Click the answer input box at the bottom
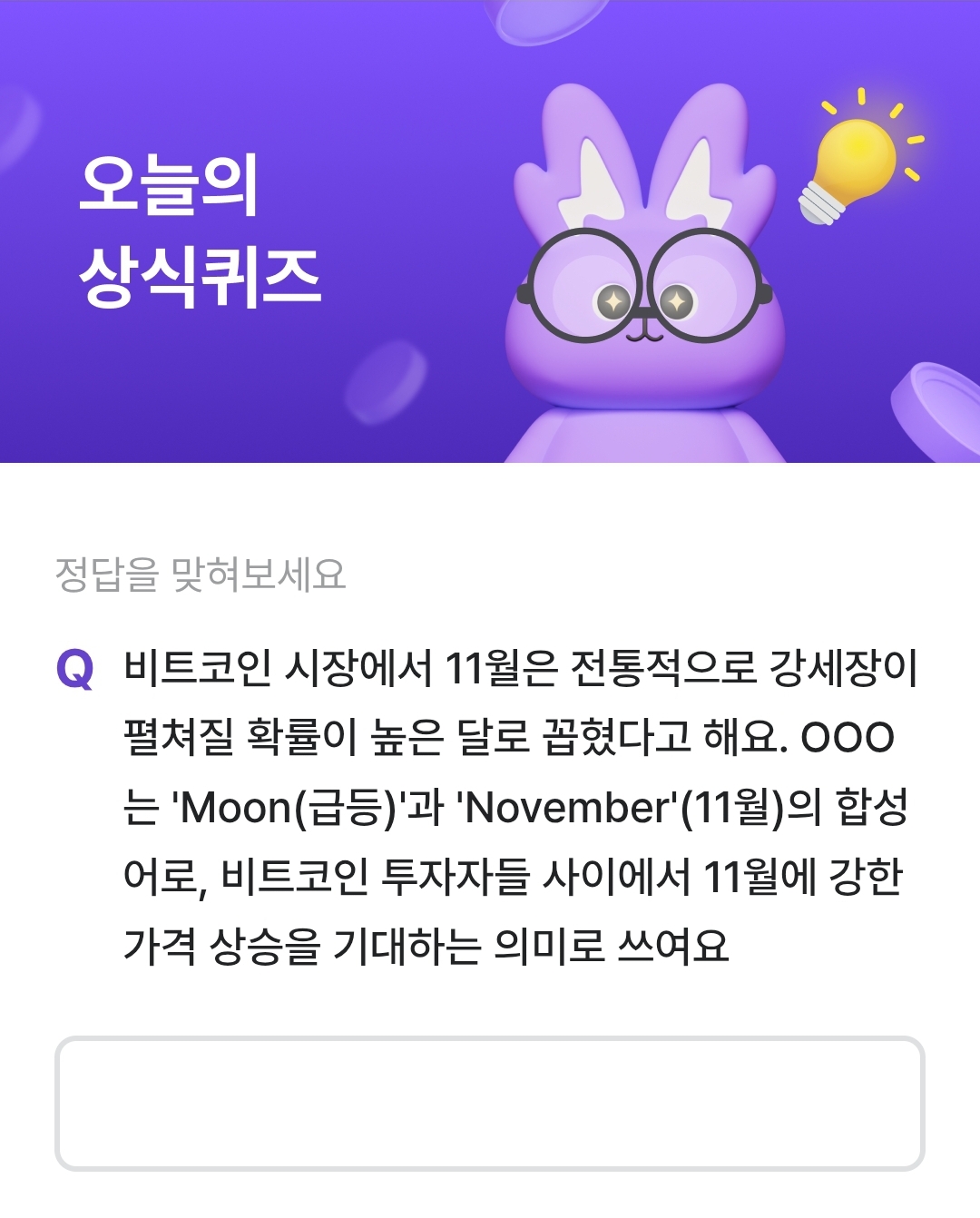Image resolution: width=980 pixels, height=1218 pixels. tap(490, 1103)
